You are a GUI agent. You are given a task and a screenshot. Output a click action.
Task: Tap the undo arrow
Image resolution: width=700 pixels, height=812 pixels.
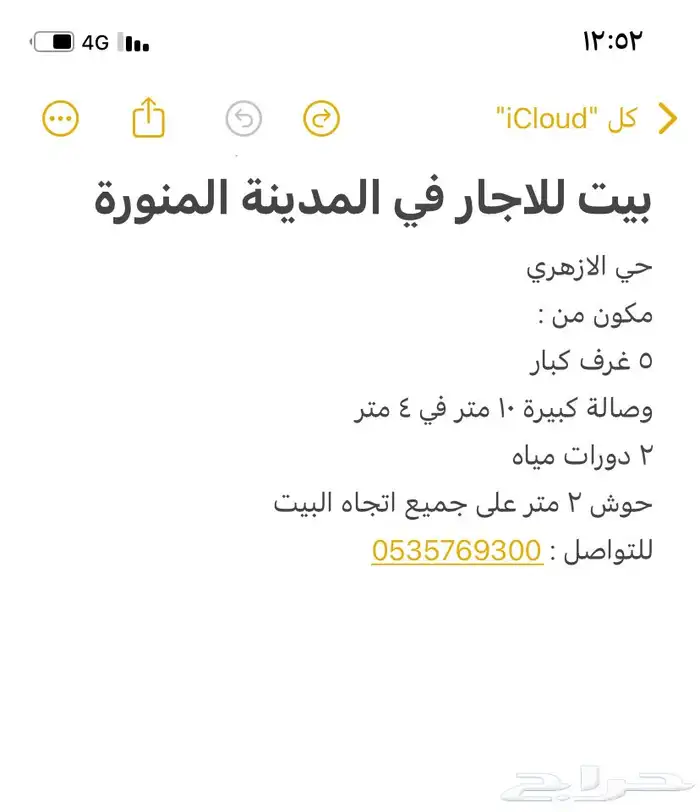click(x=244, y=119)
